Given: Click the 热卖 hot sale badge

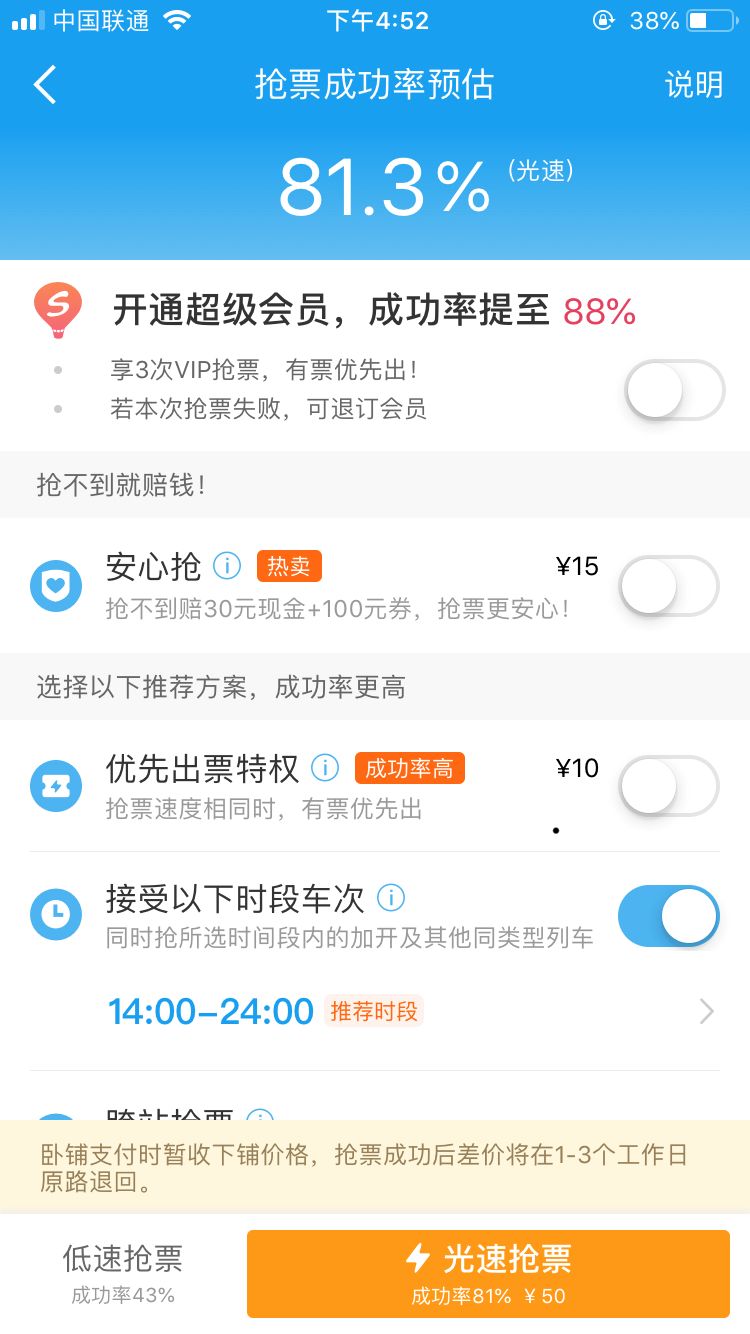Looking at the screenshot, I should (x=289, y=566).
